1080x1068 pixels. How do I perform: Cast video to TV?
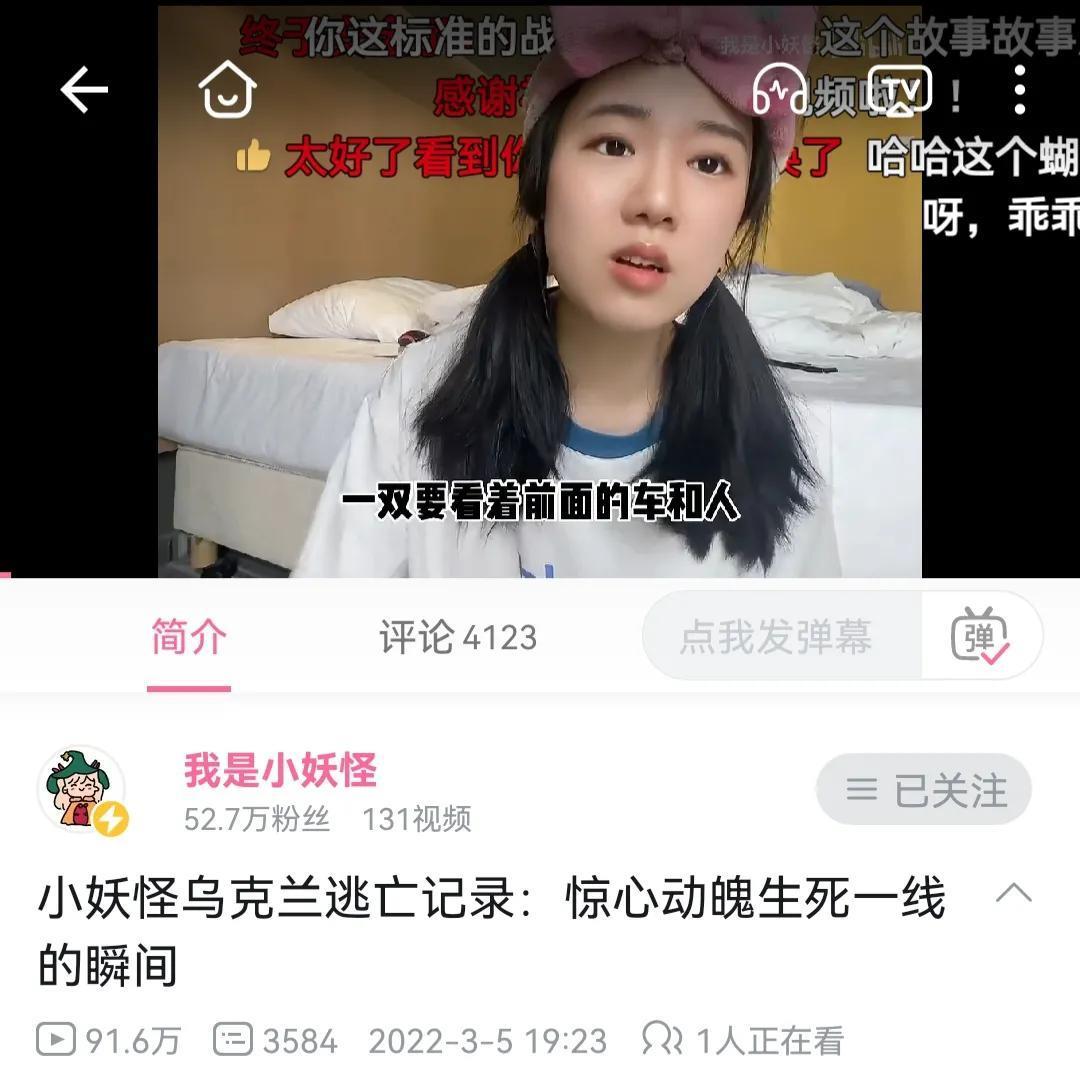click(899, 91)
